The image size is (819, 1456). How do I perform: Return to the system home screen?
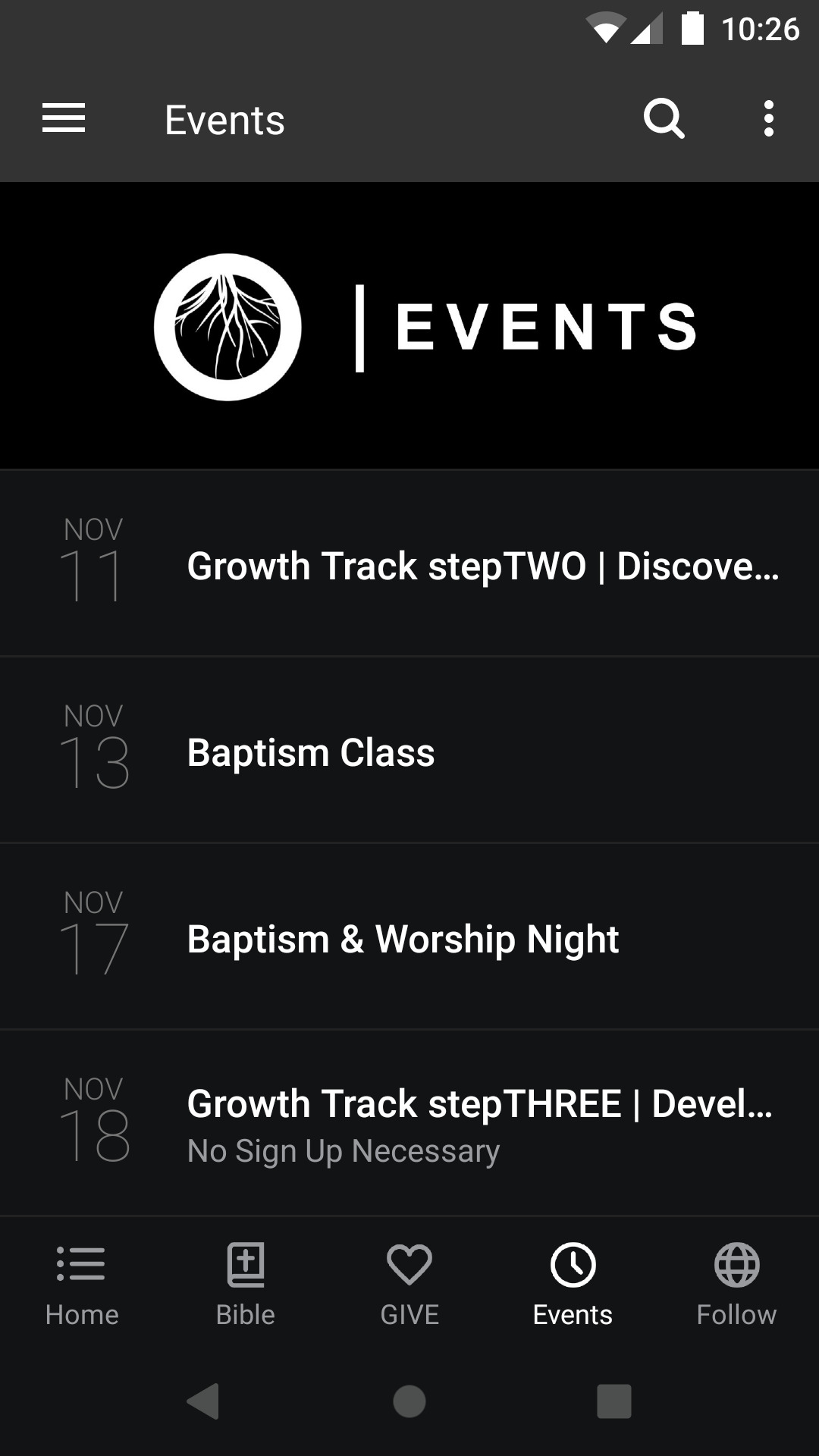point(409,1401)
